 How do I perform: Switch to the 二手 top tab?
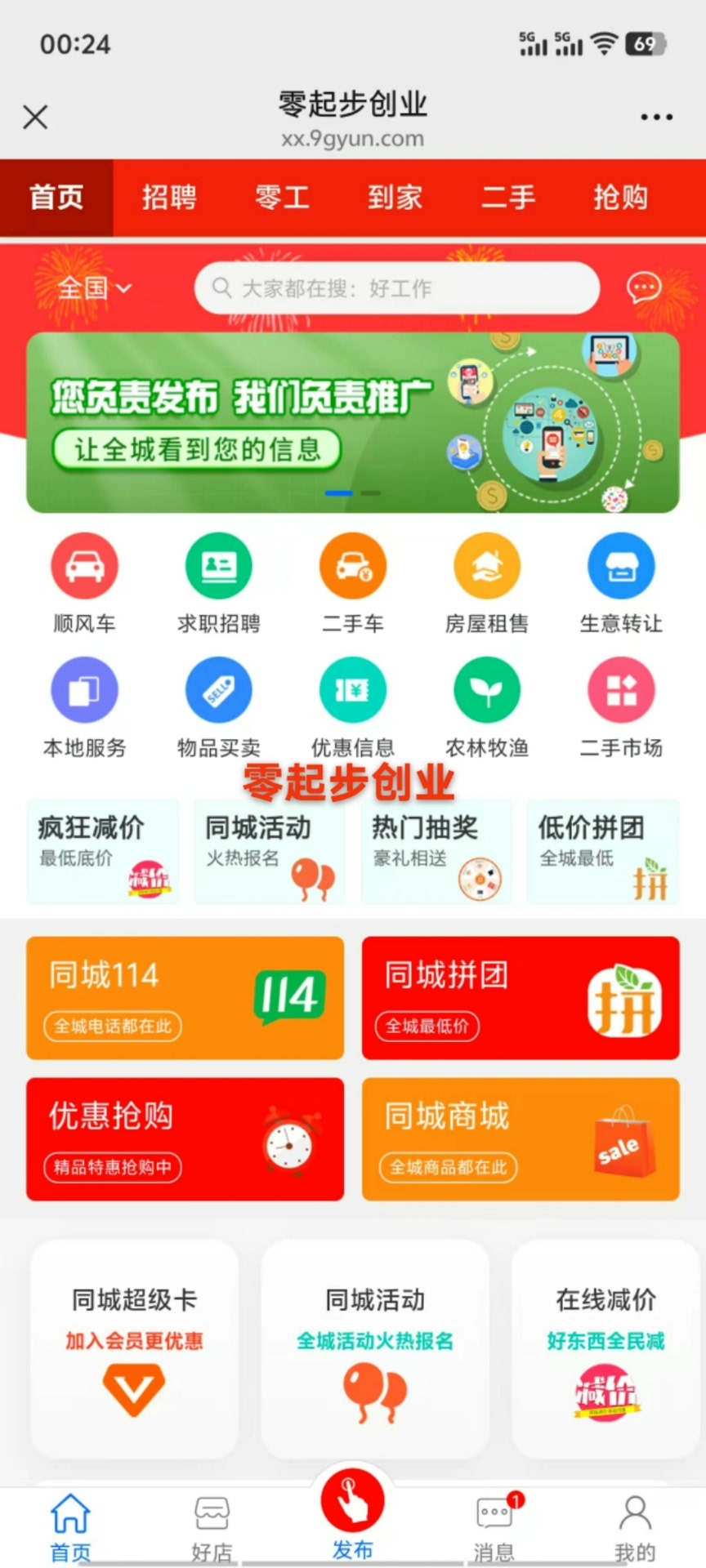click(x=507, y=198)
